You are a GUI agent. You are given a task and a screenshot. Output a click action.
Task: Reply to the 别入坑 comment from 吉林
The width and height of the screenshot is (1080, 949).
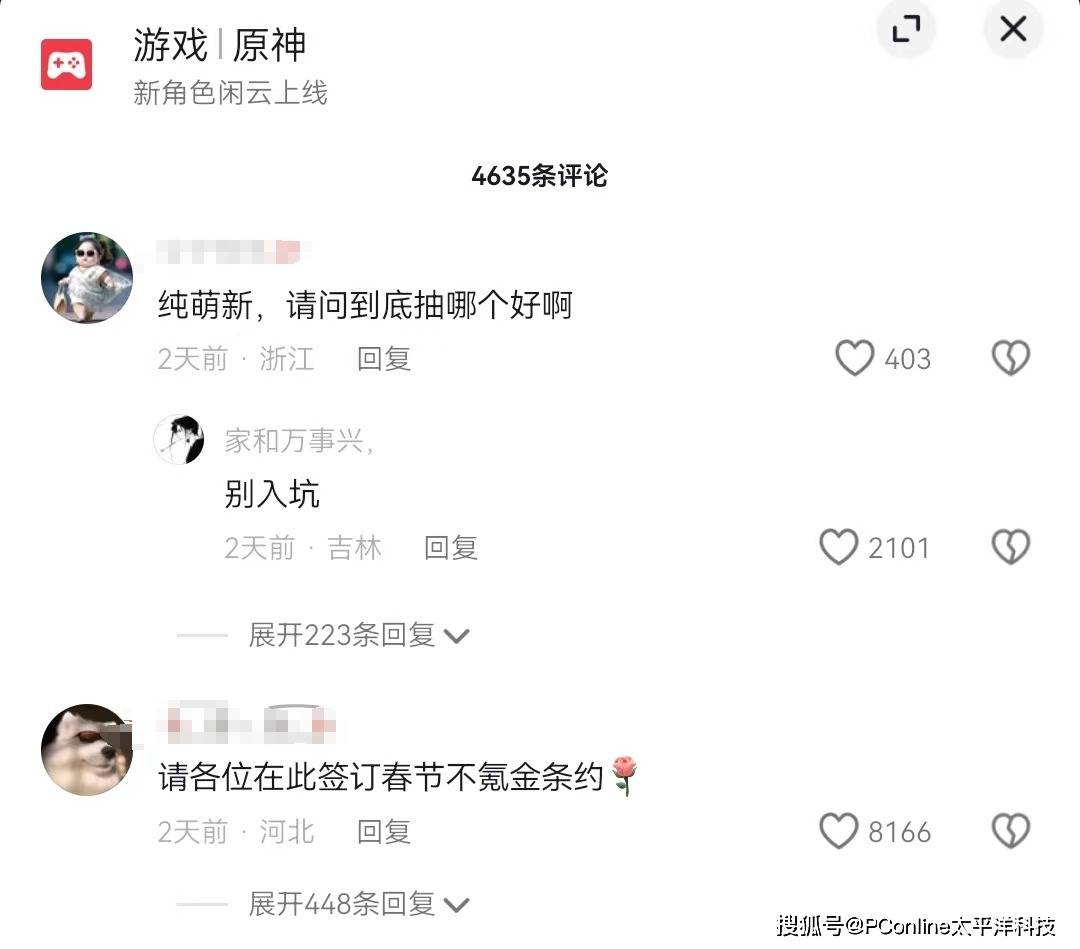(x=450, y=548)
